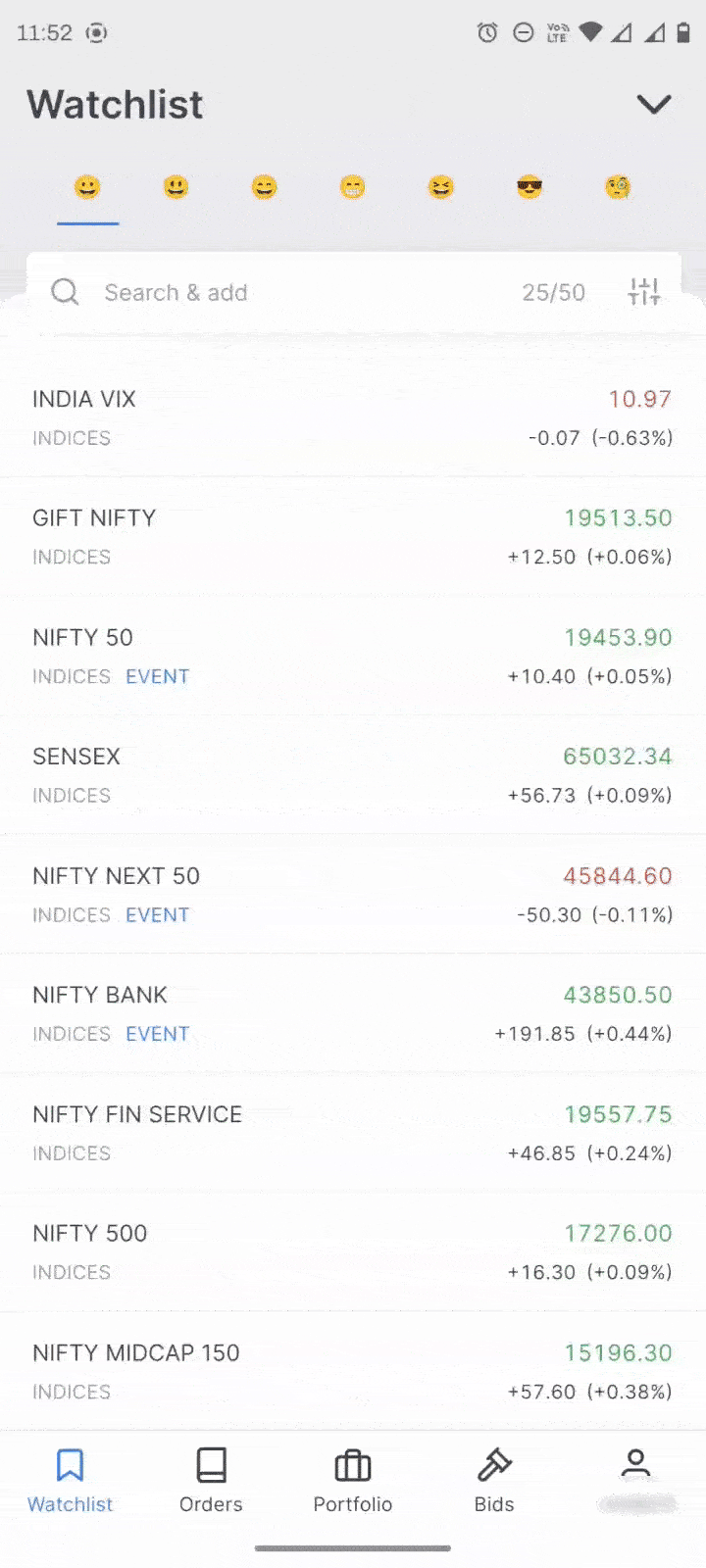Open INDIA VIX index details
The width and height of the screenshot is (706, 1568).
tap(353, 418)
